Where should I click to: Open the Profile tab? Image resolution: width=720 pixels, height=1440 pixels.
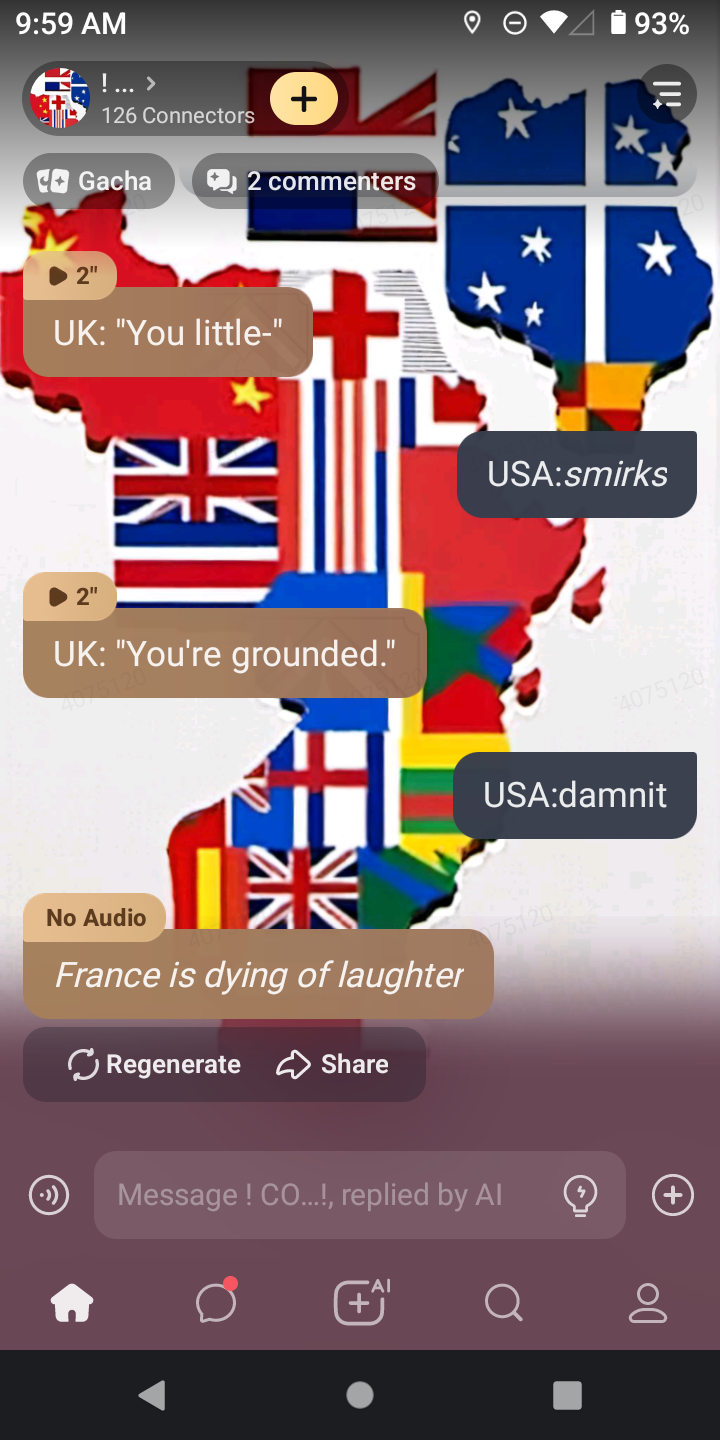[x=648, y=1303]
